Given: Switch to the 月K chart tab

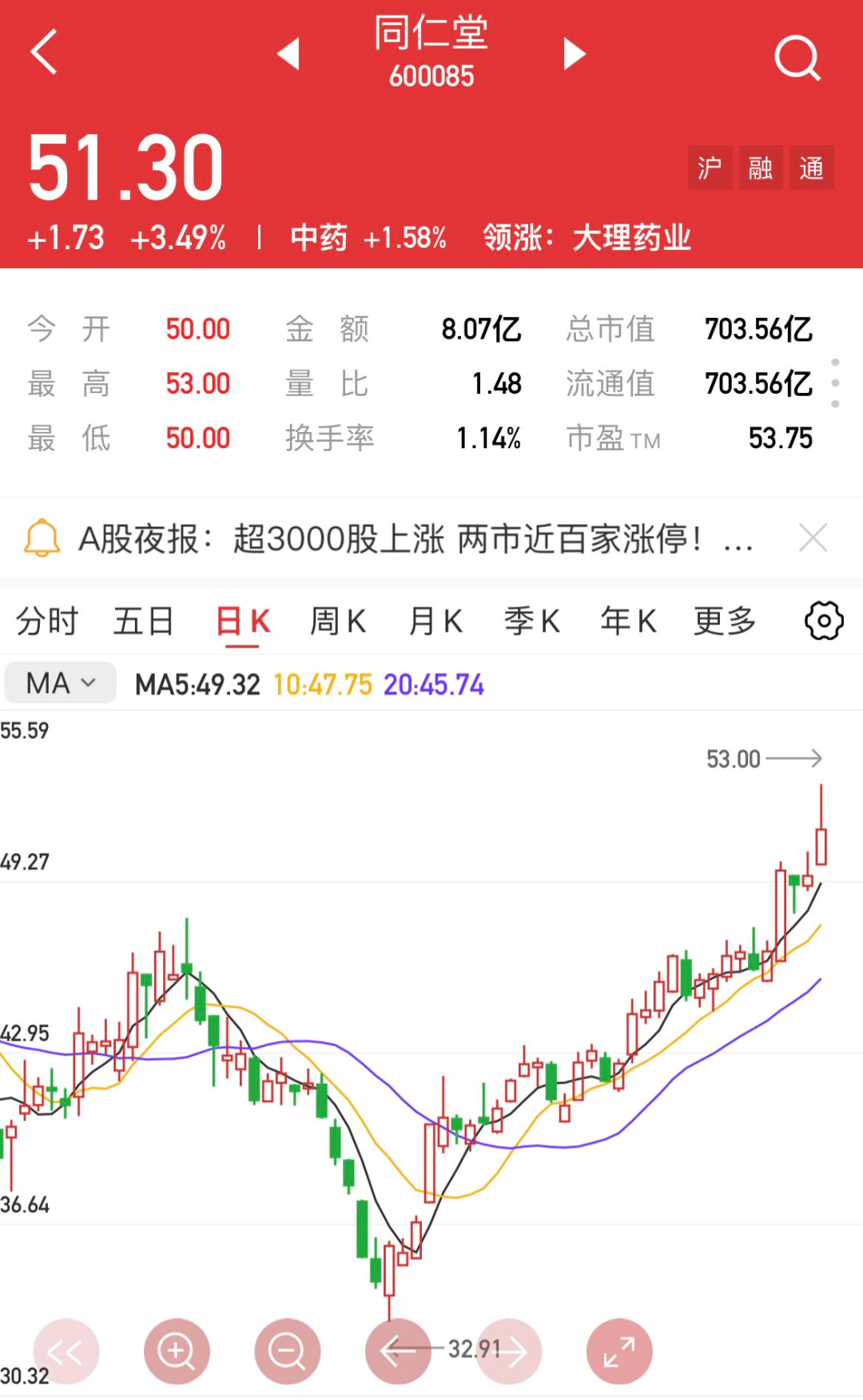Looking at the screenshot, I should 435,621.
